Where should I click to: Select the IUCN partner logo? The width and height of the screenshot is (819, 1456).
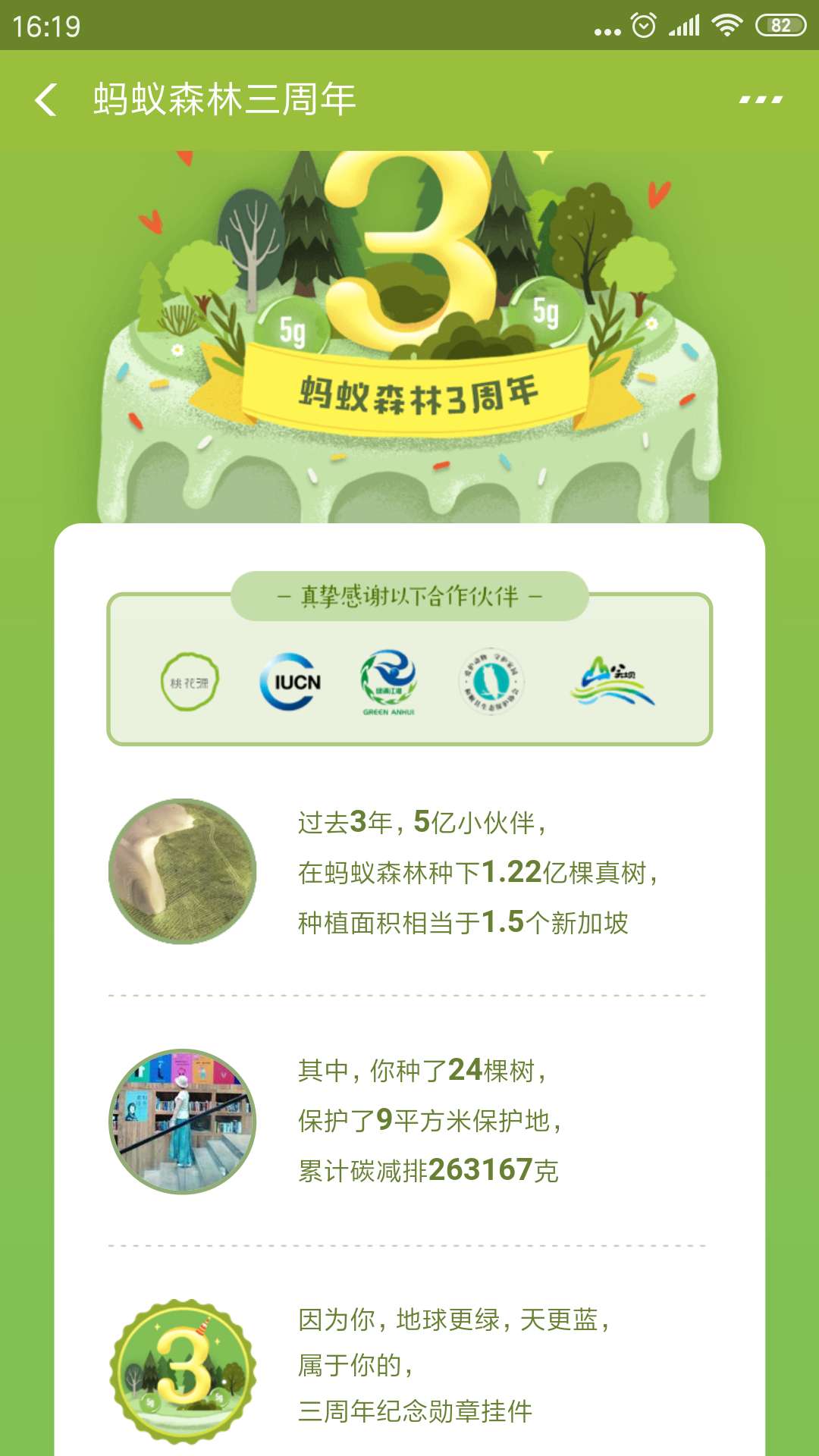pos(290,681)
